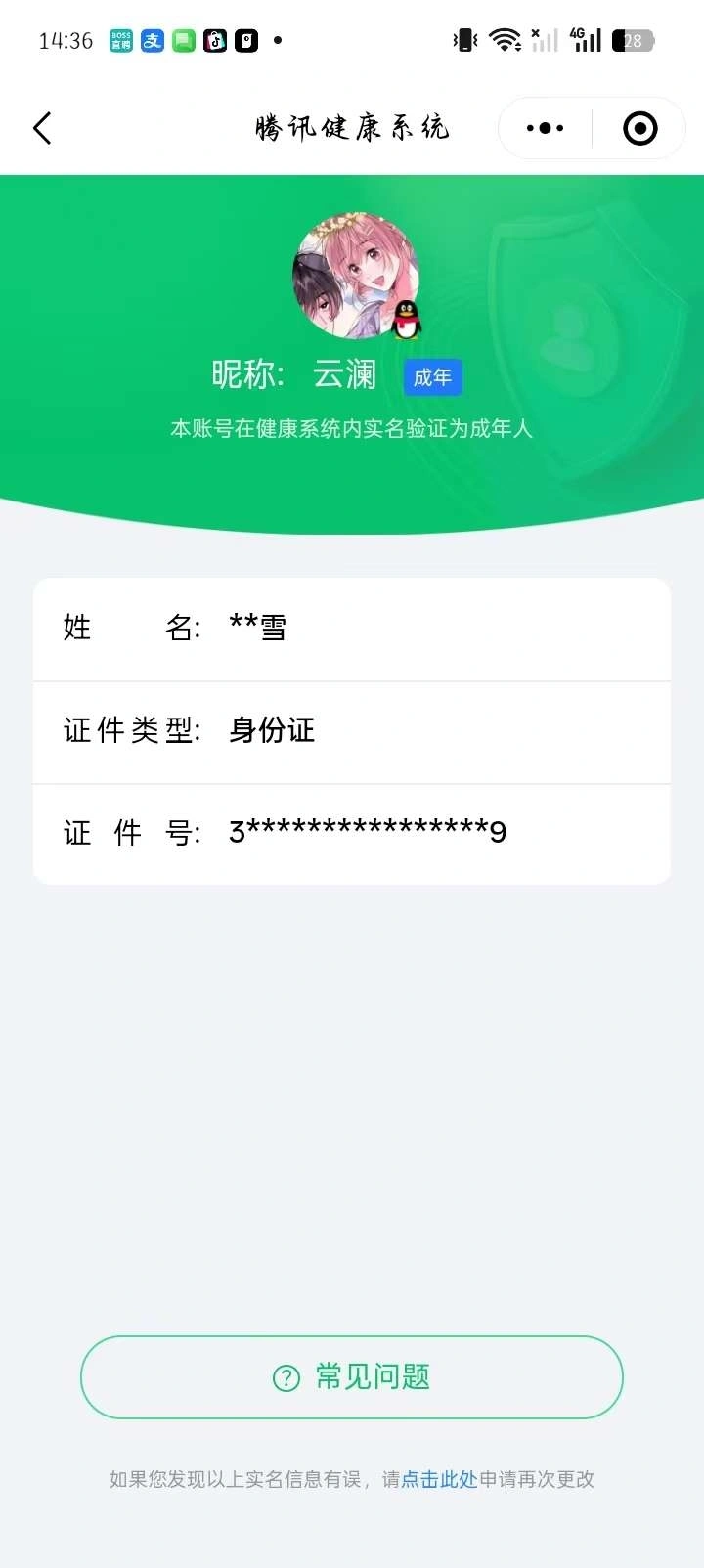Tap the masked ID number field
The image size is (704, 1568).
click(352, 833)
